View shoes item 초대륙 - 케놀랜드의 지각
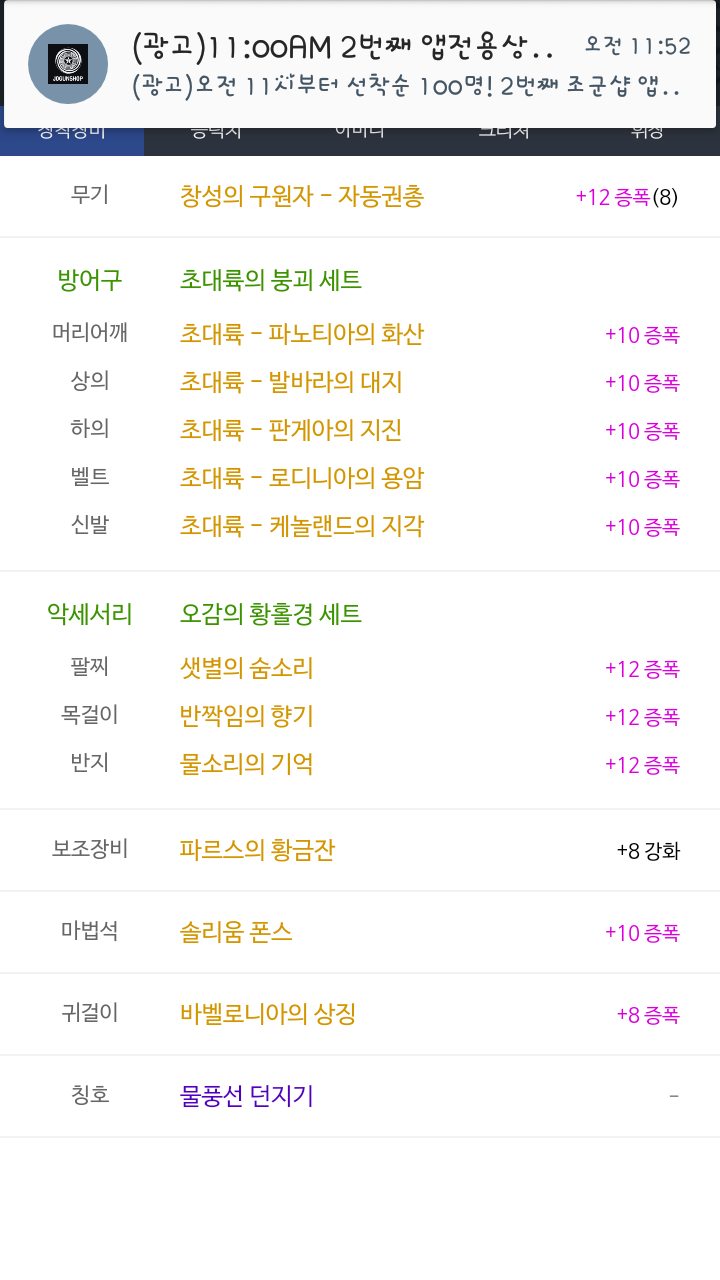720x1280 pixels. click(301, 526)
